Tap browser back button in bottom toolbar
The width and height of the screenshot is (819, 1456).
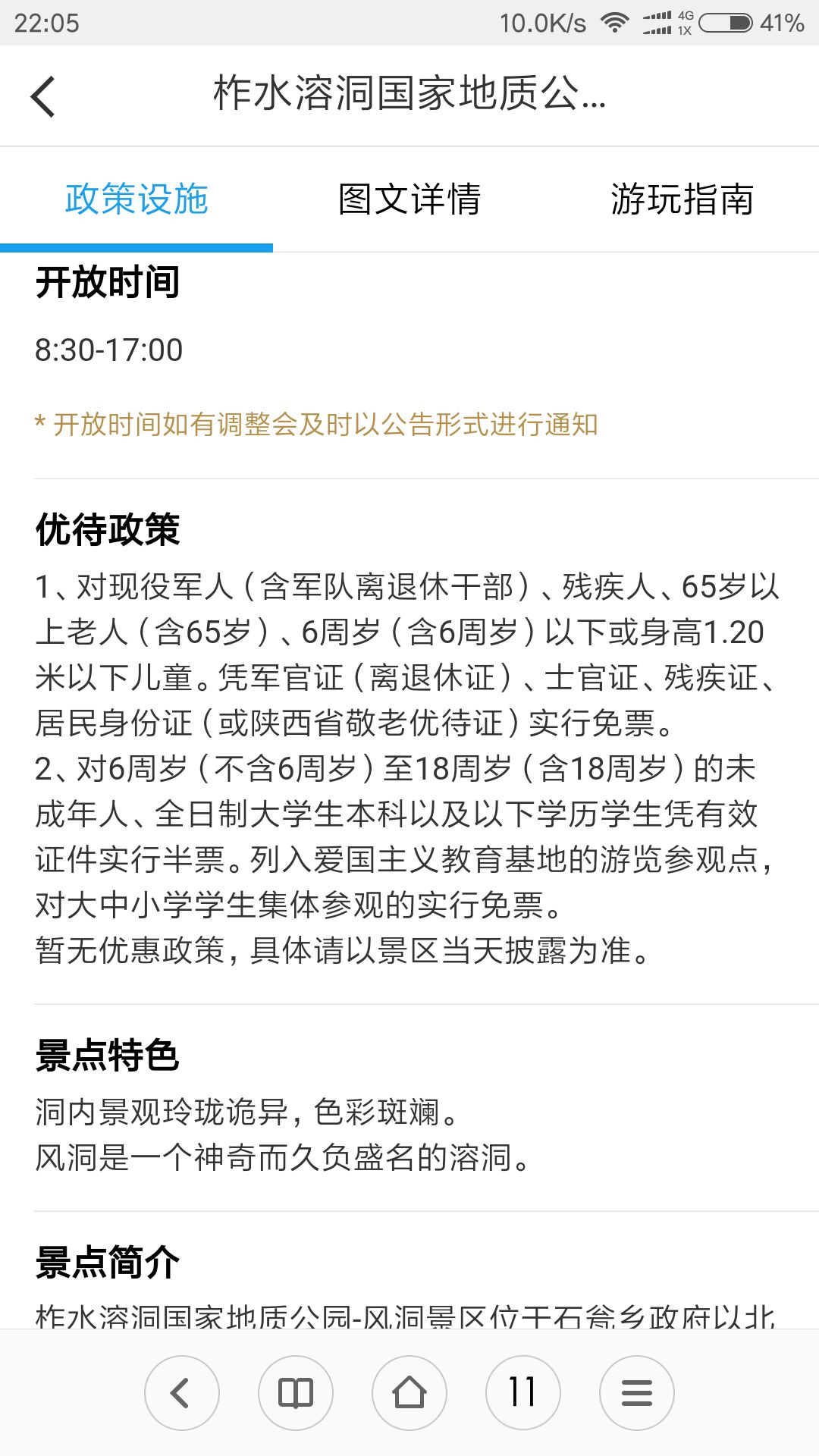(182, 1393)
